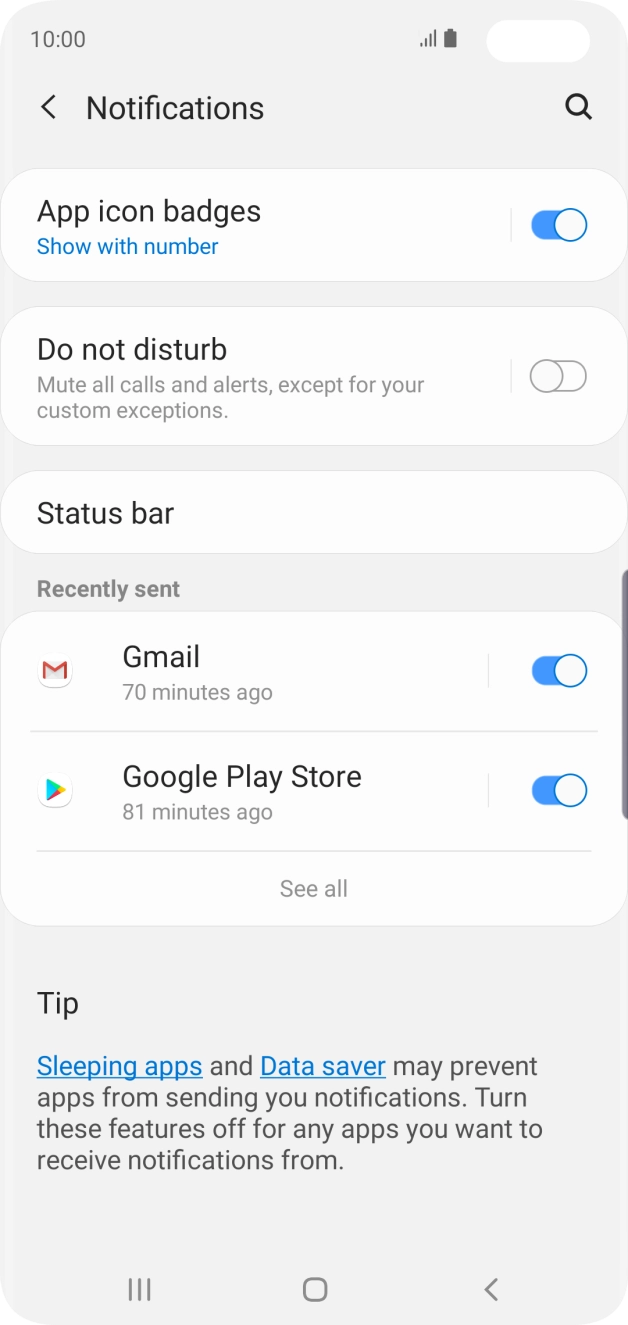Search within settings
Image resolution: width=628 pixels, height=1325 pixels.
tap(578, 107)
